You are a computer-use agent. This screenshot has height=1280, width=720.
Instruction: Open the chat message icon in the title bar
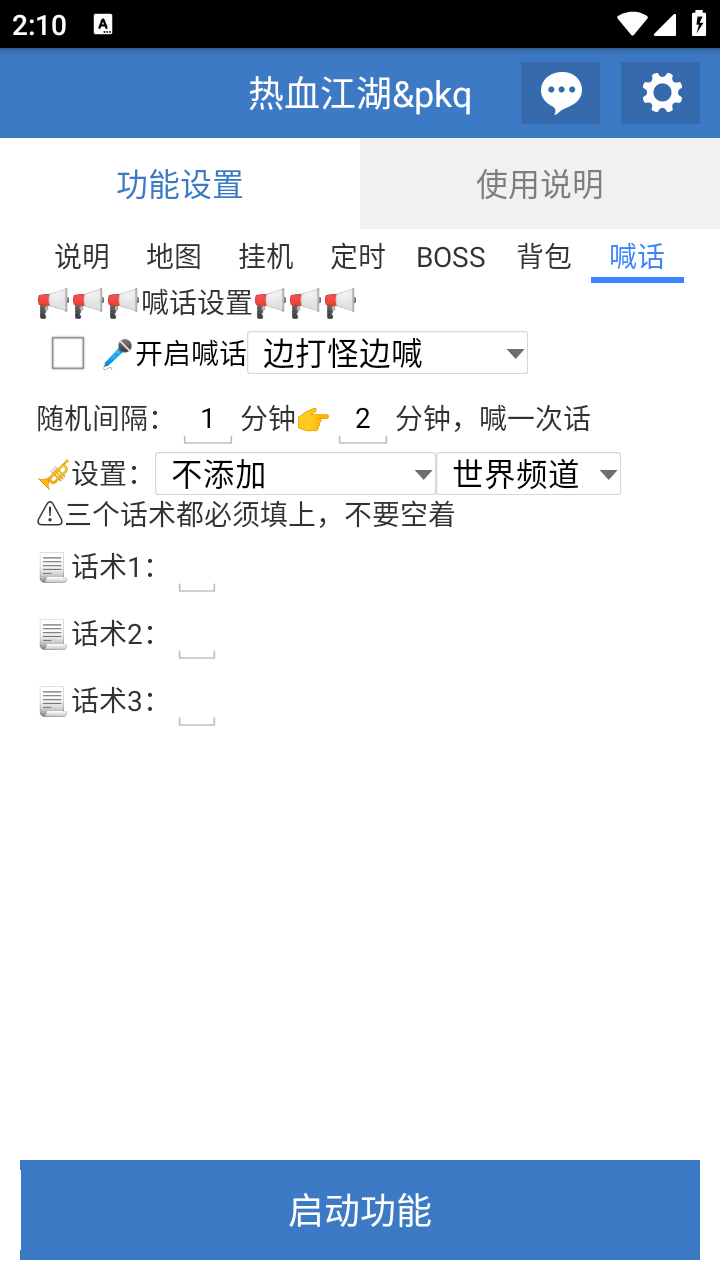click(560, 92)
